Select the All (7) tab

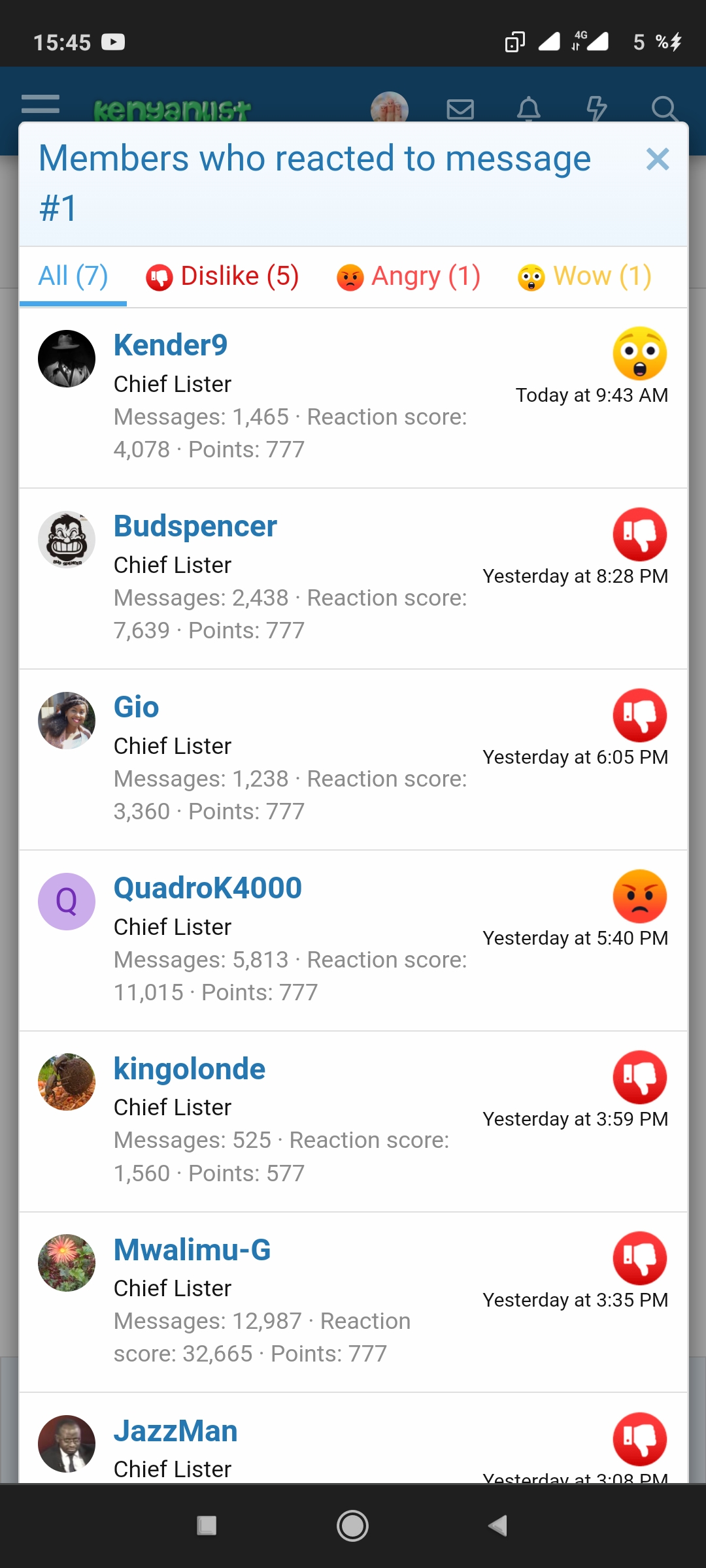73,276
